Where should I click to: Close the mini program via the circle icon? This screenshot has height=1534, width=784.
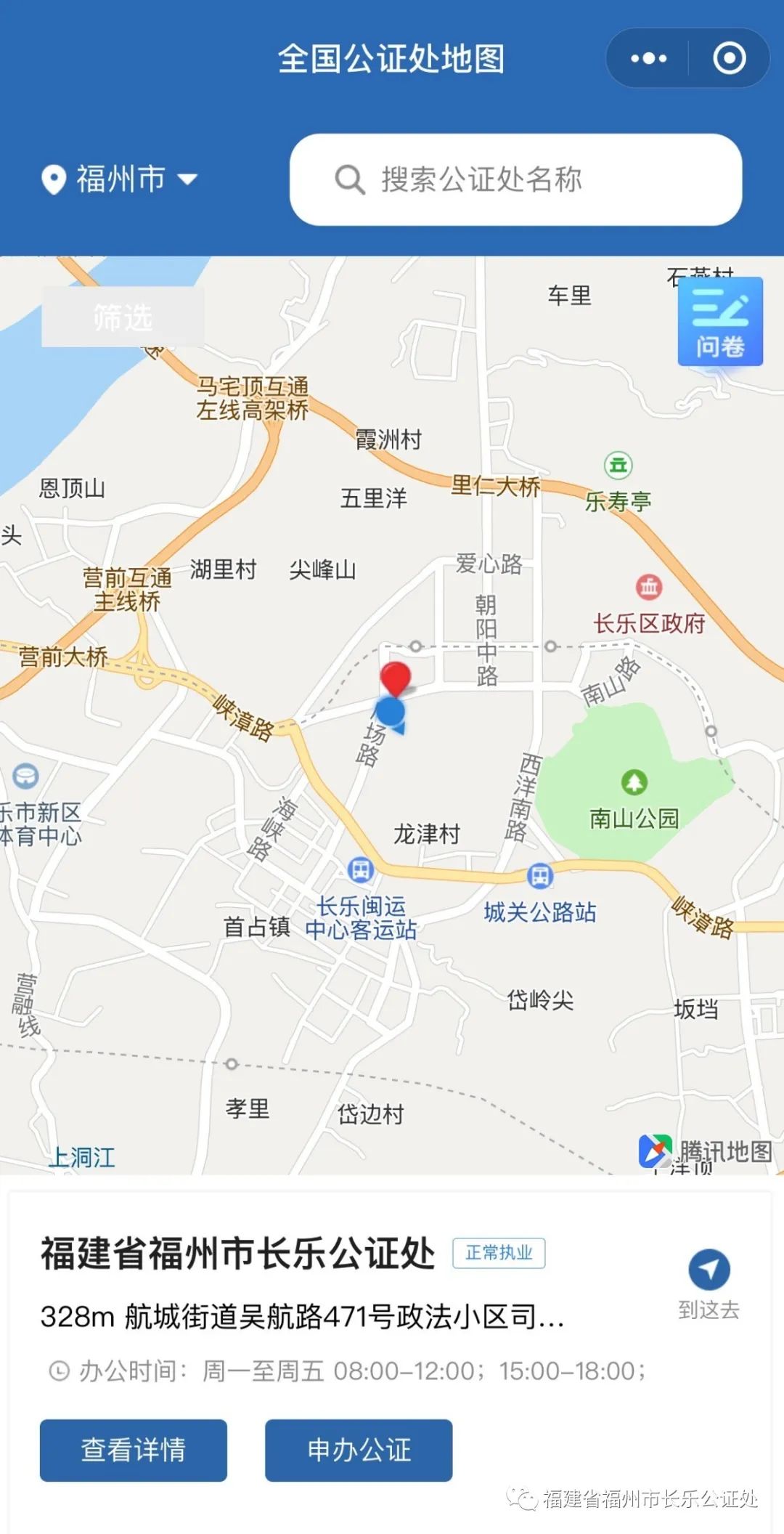point(729,58)
